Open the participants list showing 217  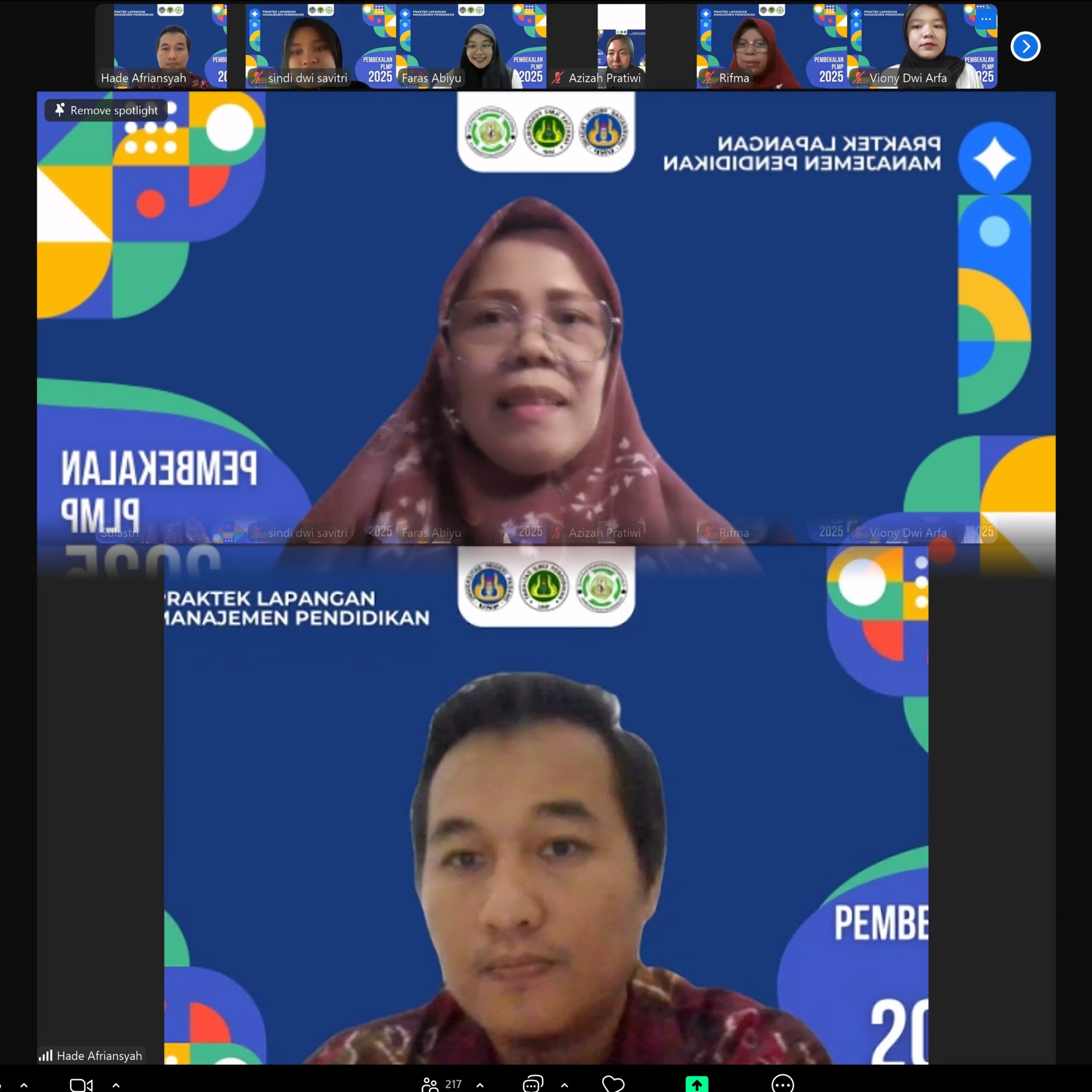click(441, 1084)
